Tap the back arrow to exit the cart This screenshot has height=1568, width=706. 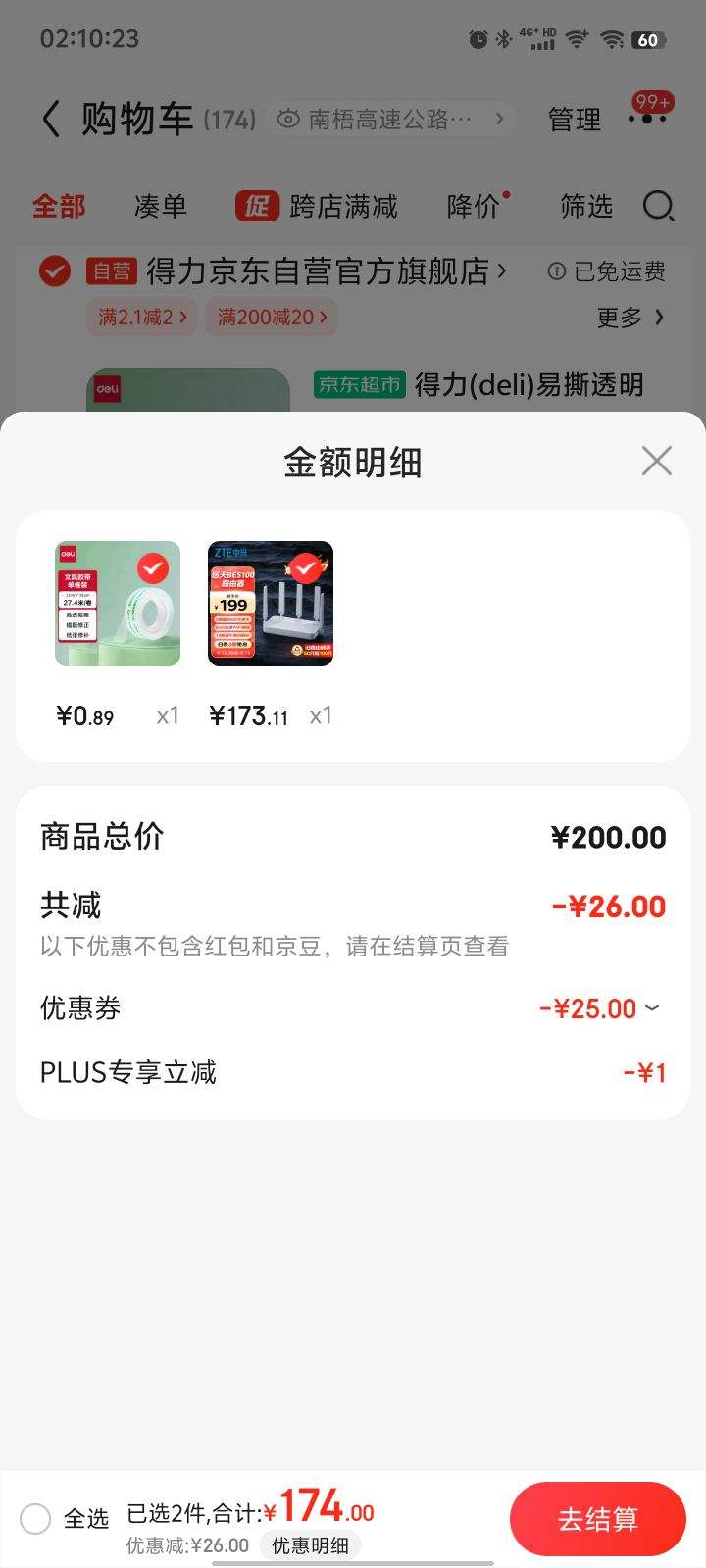pos(51,117)
